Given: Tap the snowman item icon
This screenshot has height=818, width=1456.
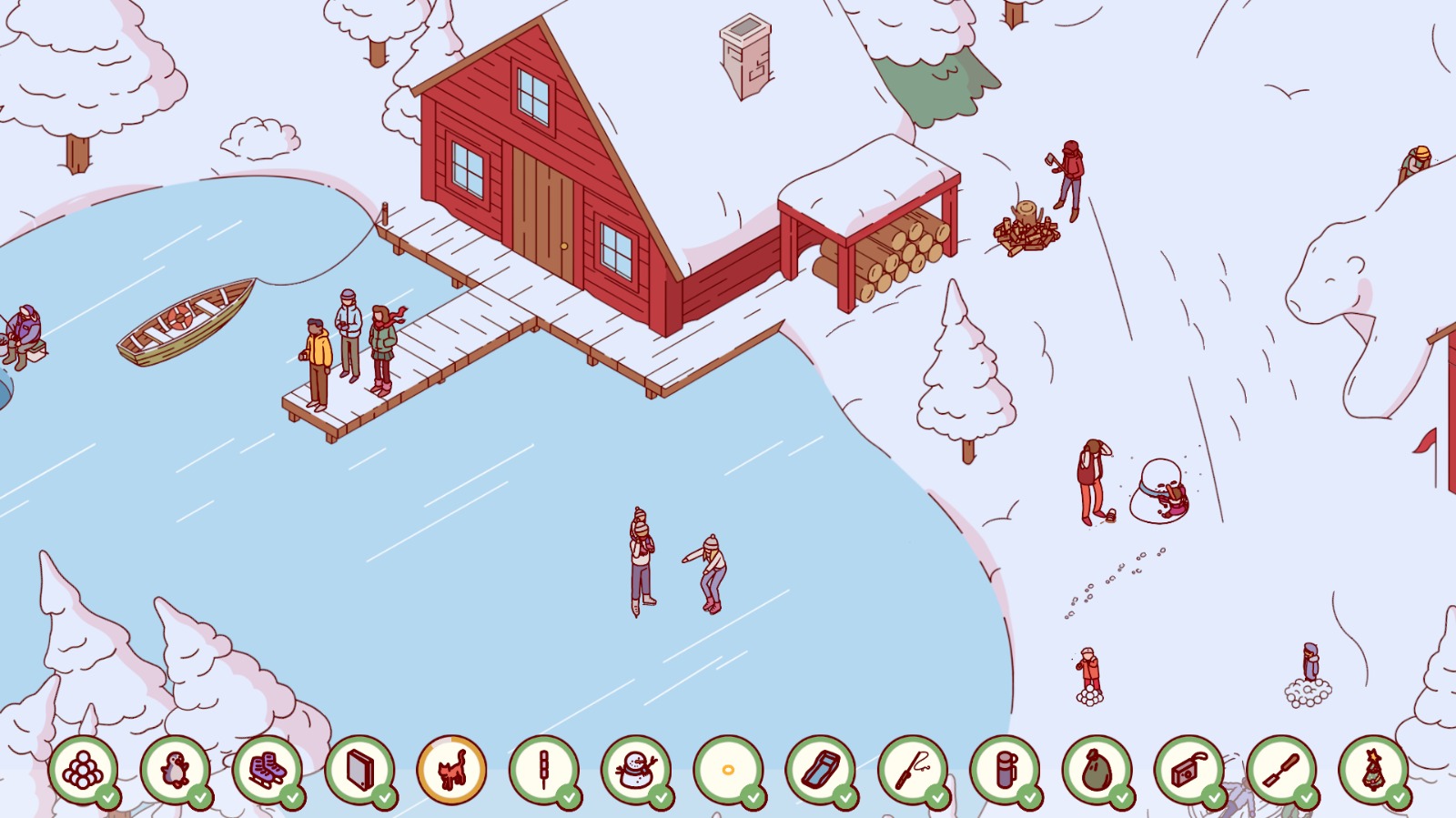Looking at the screenshot, I should coord(636,771).
